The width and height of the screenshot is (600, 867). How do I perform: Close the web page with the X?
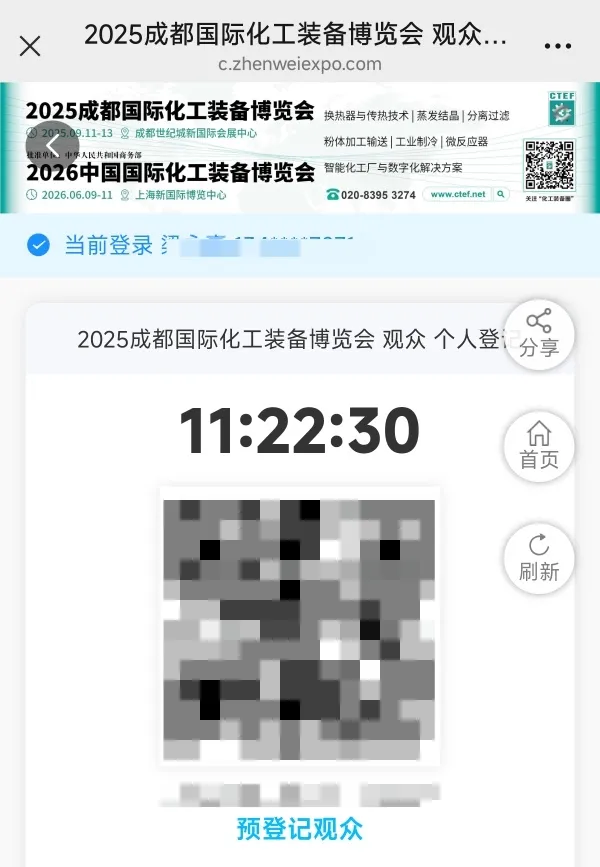click(x=30, y=46)
